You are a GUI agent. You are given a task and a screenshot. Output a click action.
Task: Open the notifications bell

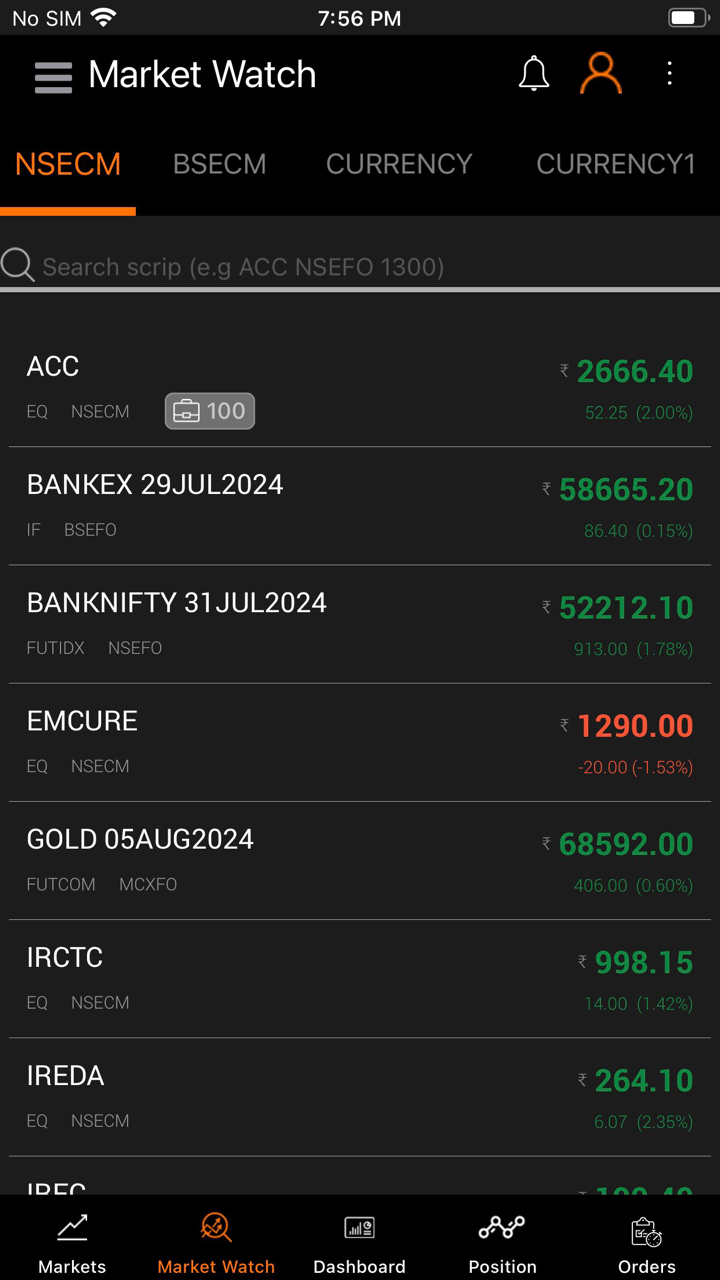pos(534,74)
